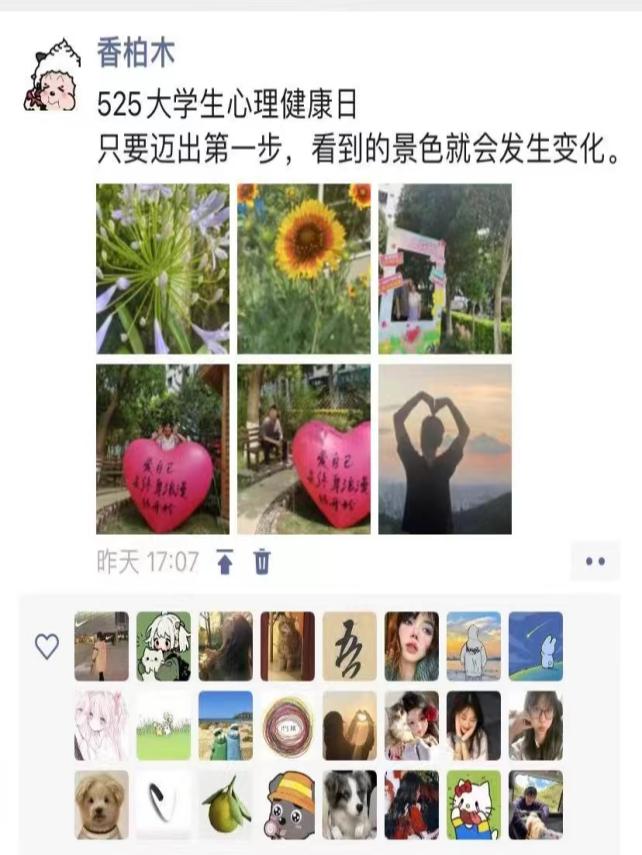View the green citrus fruit avatar's profile
The height and width of the screenshot is (855, 642).
pyautogui.click(x=226, y=805)
